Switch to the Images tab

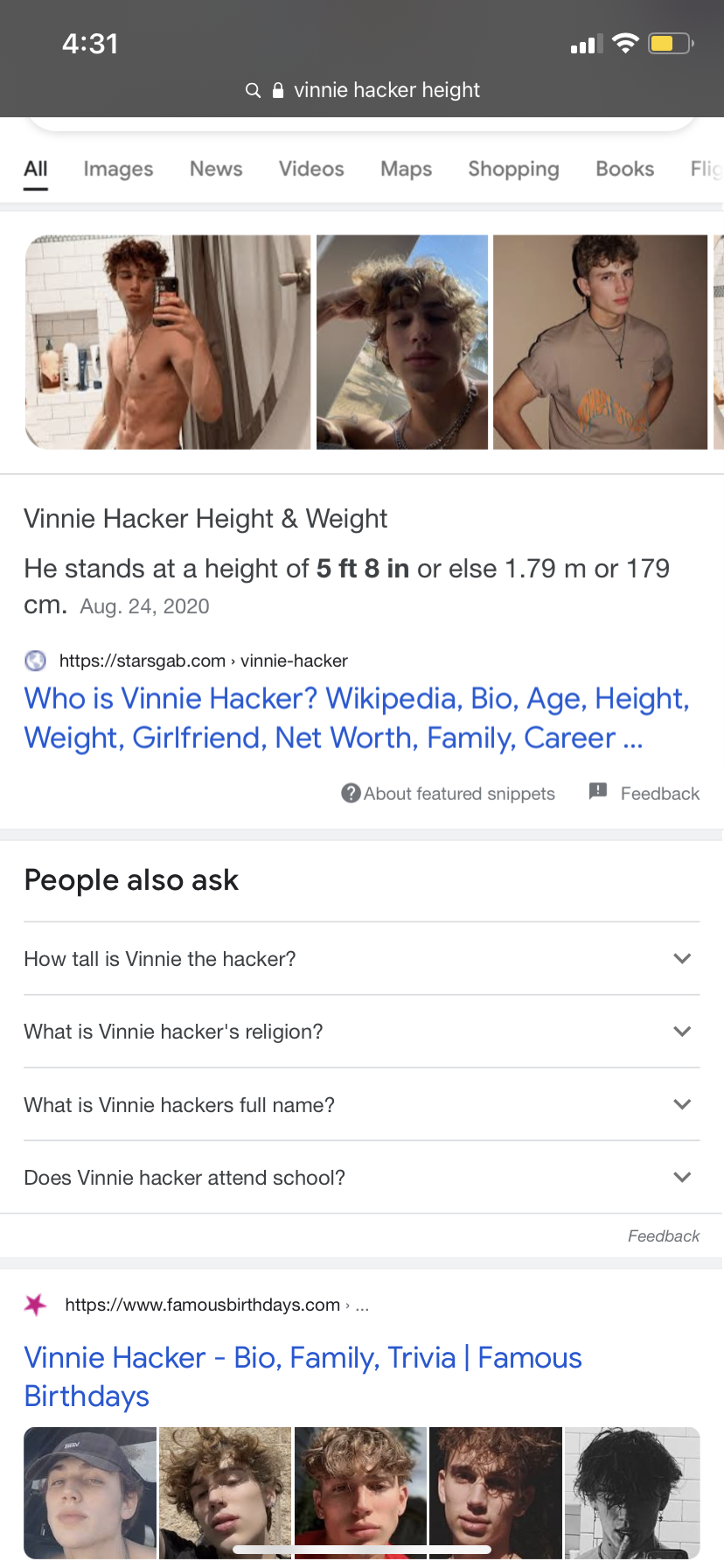point(118,169)
